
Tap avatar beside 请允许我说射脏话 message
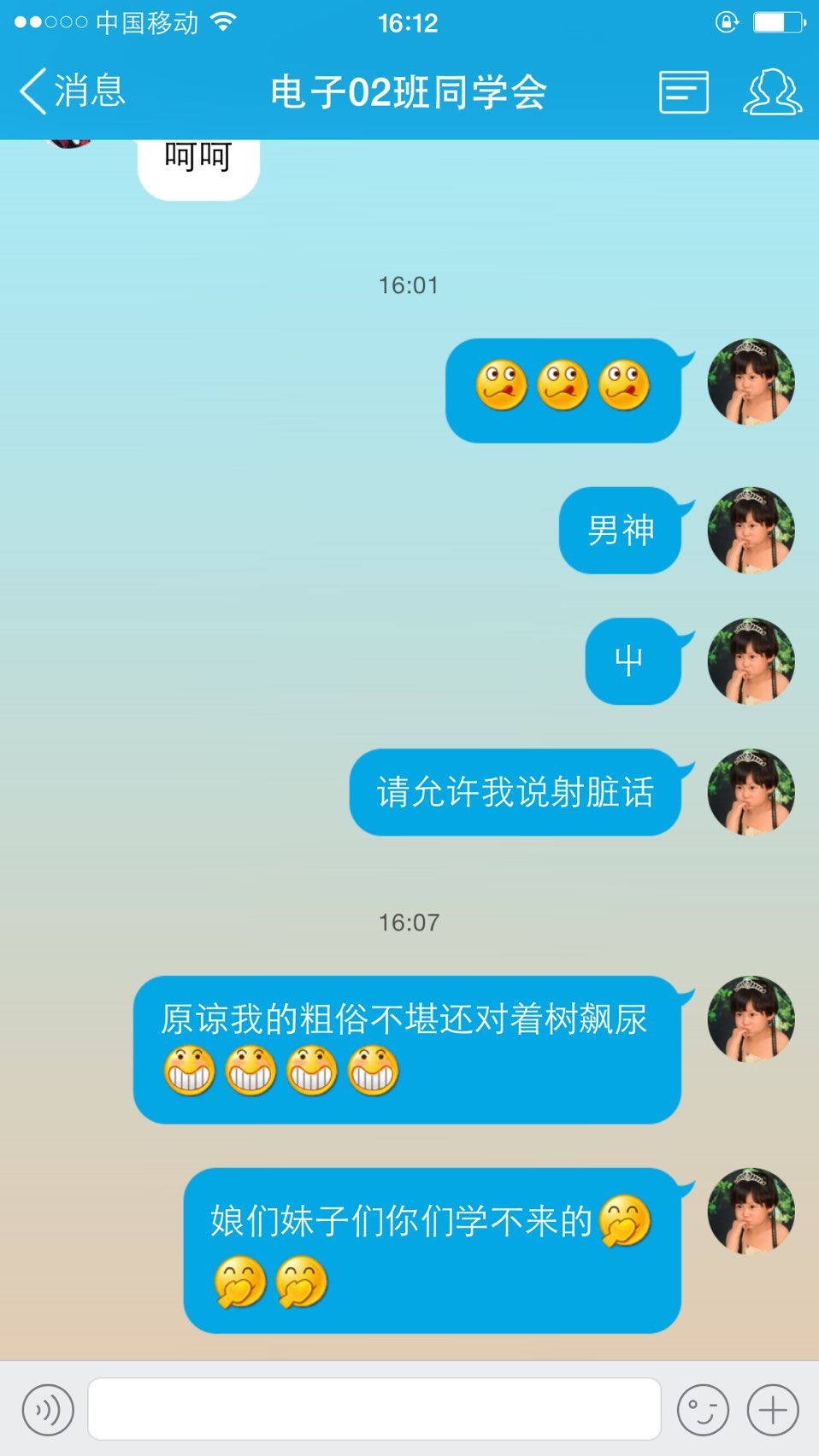point(751,792)
